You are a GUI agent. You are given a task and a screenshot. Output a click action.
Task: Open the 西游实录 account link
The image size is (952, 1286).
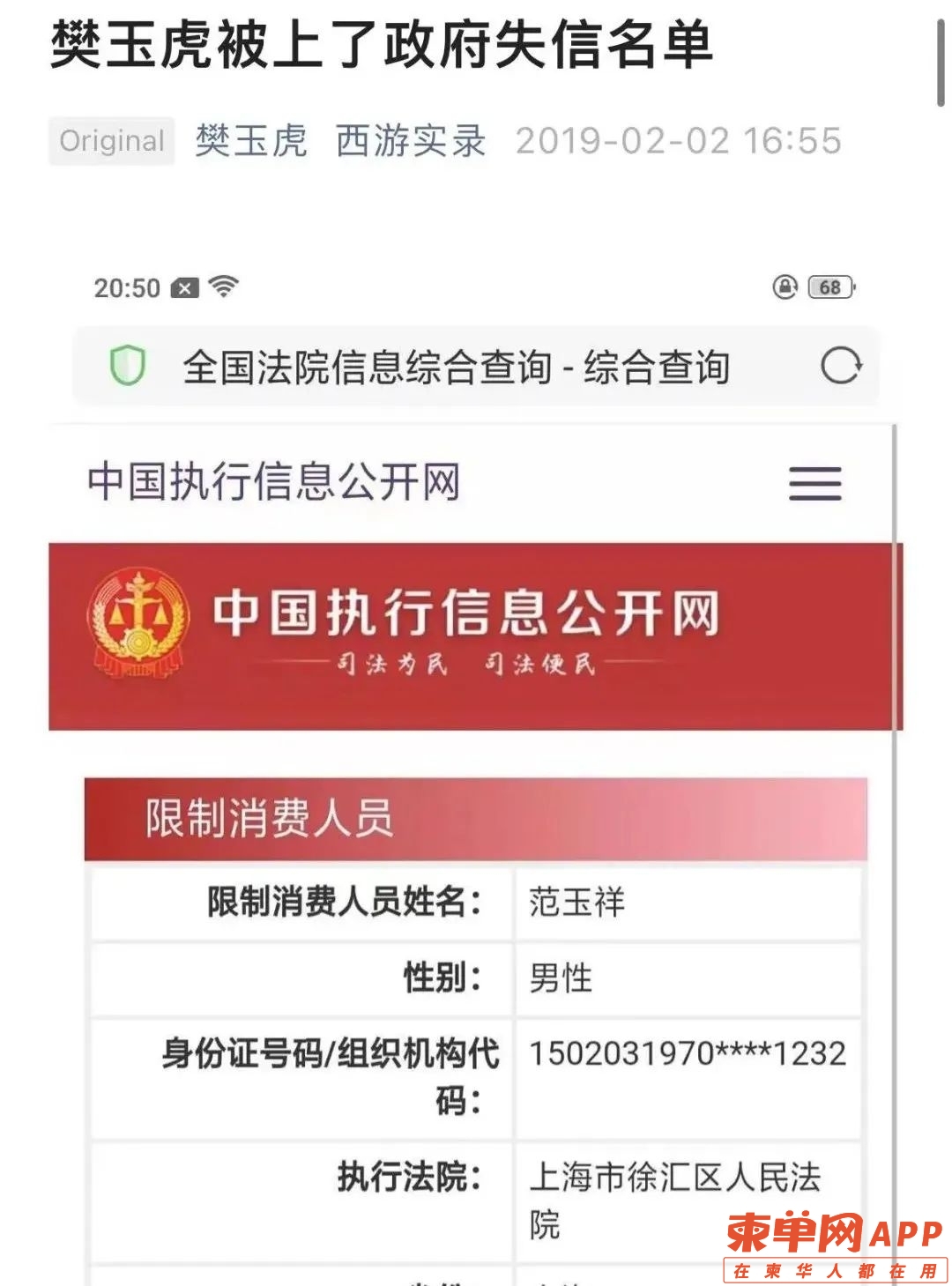411,141
